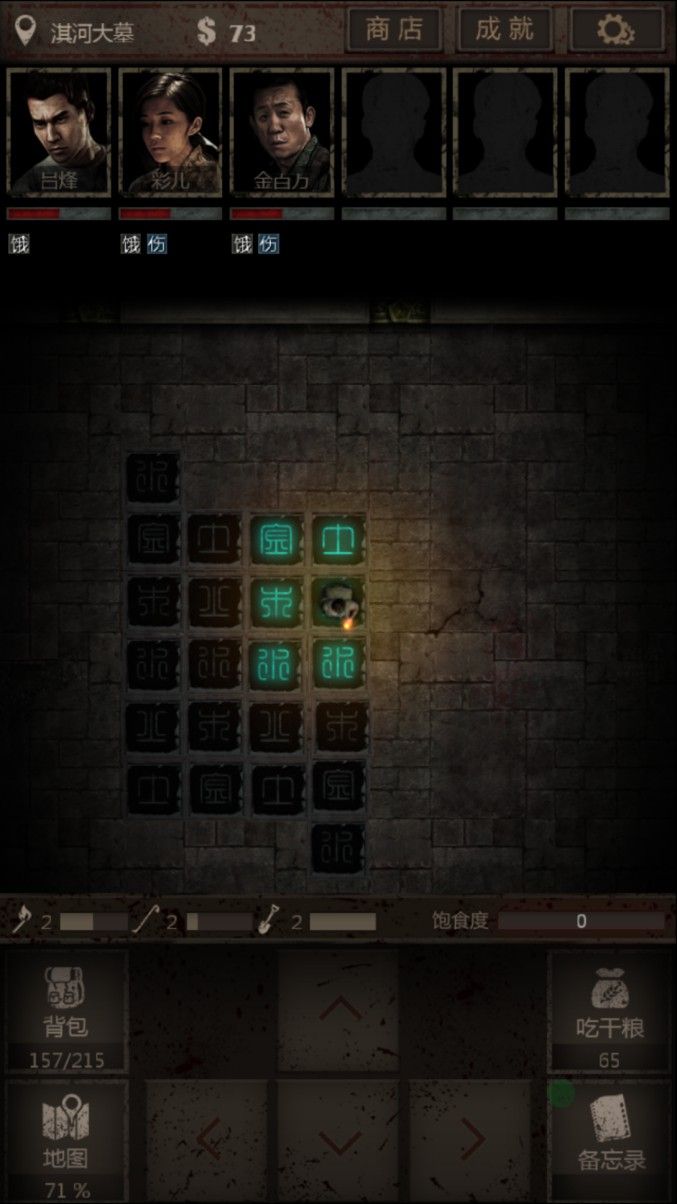Open the 背包 backpack

click(66, 1010)
